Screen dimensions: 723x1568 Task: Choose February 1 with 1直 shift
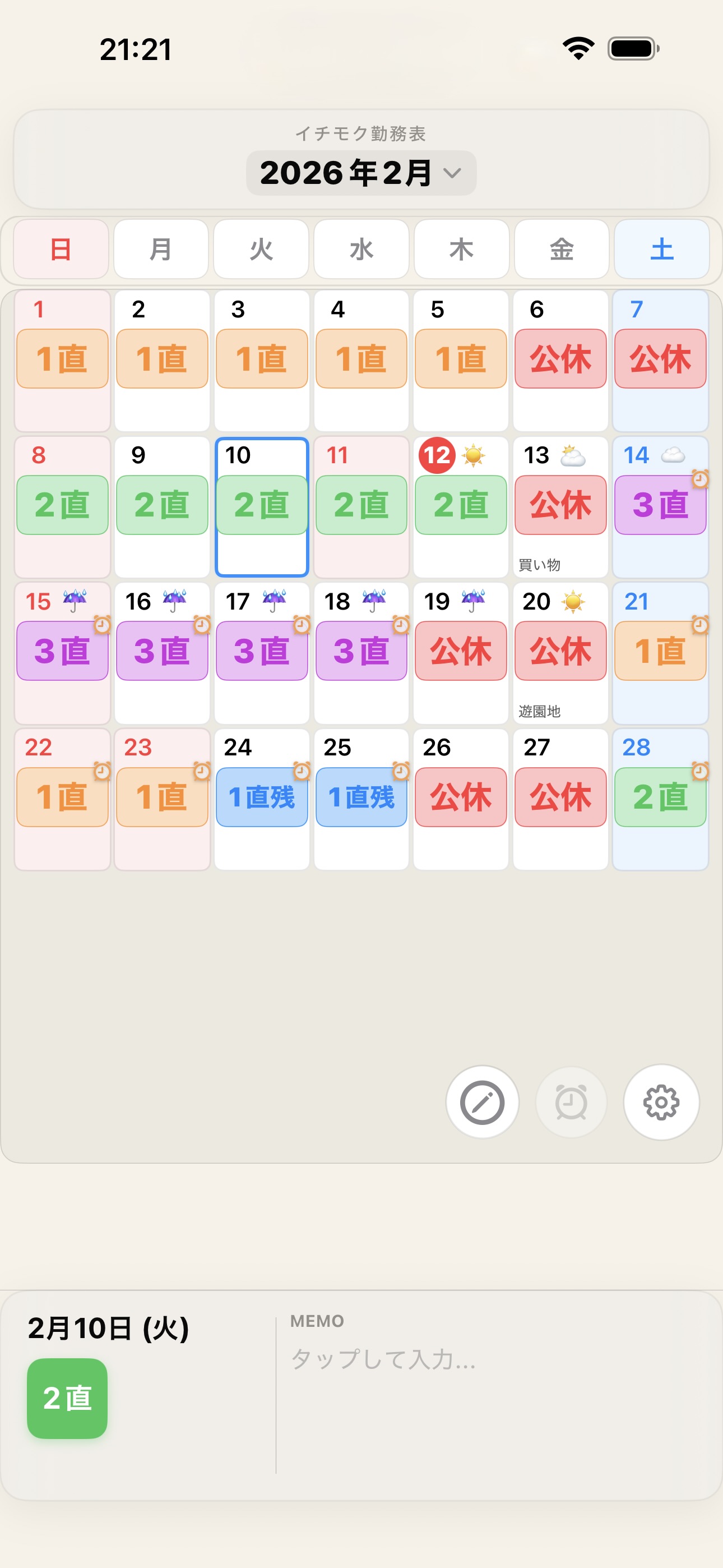pos(62,361)
